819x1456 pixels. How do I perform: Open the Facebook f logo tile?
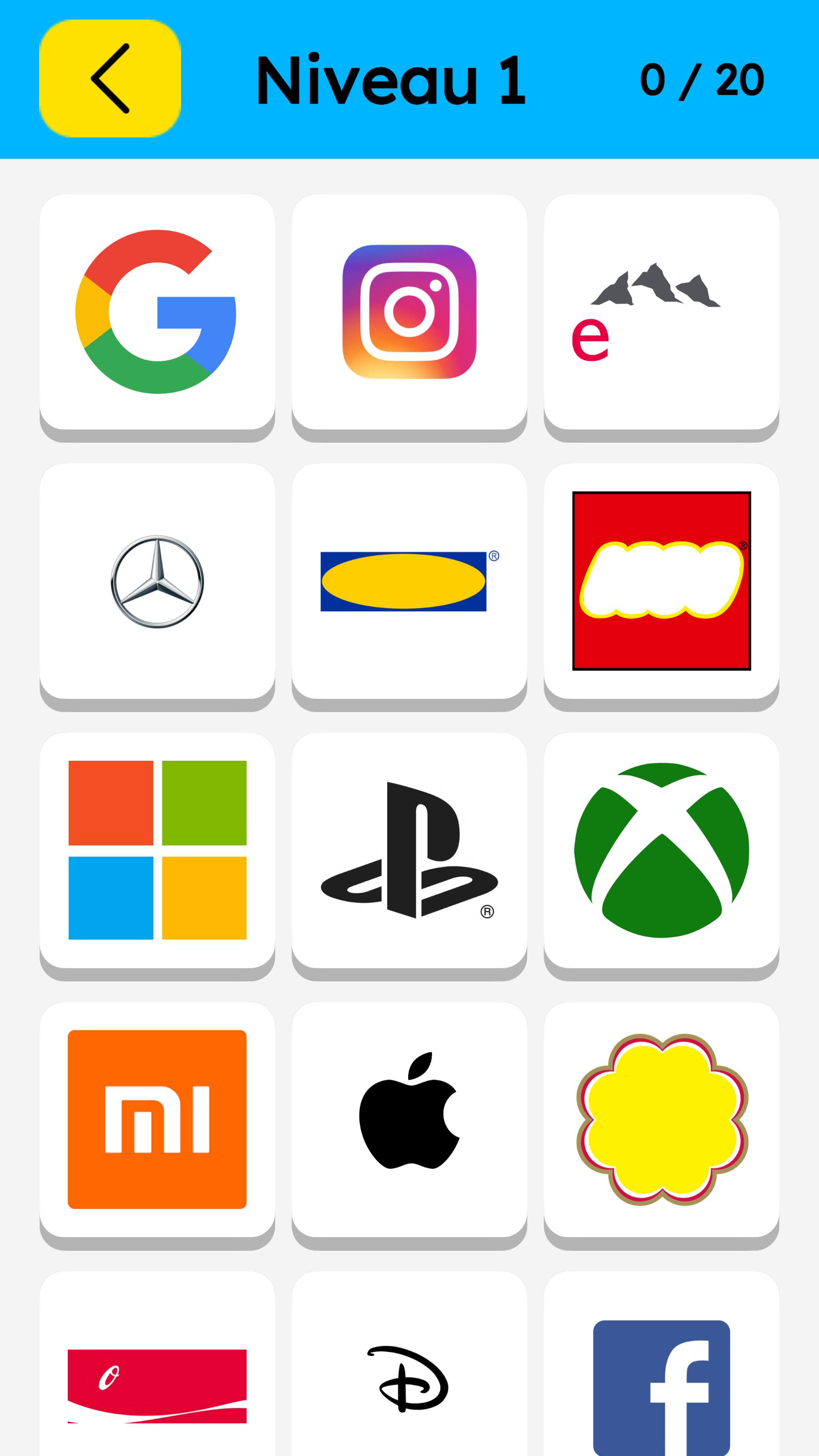[x=661, y=1364]
